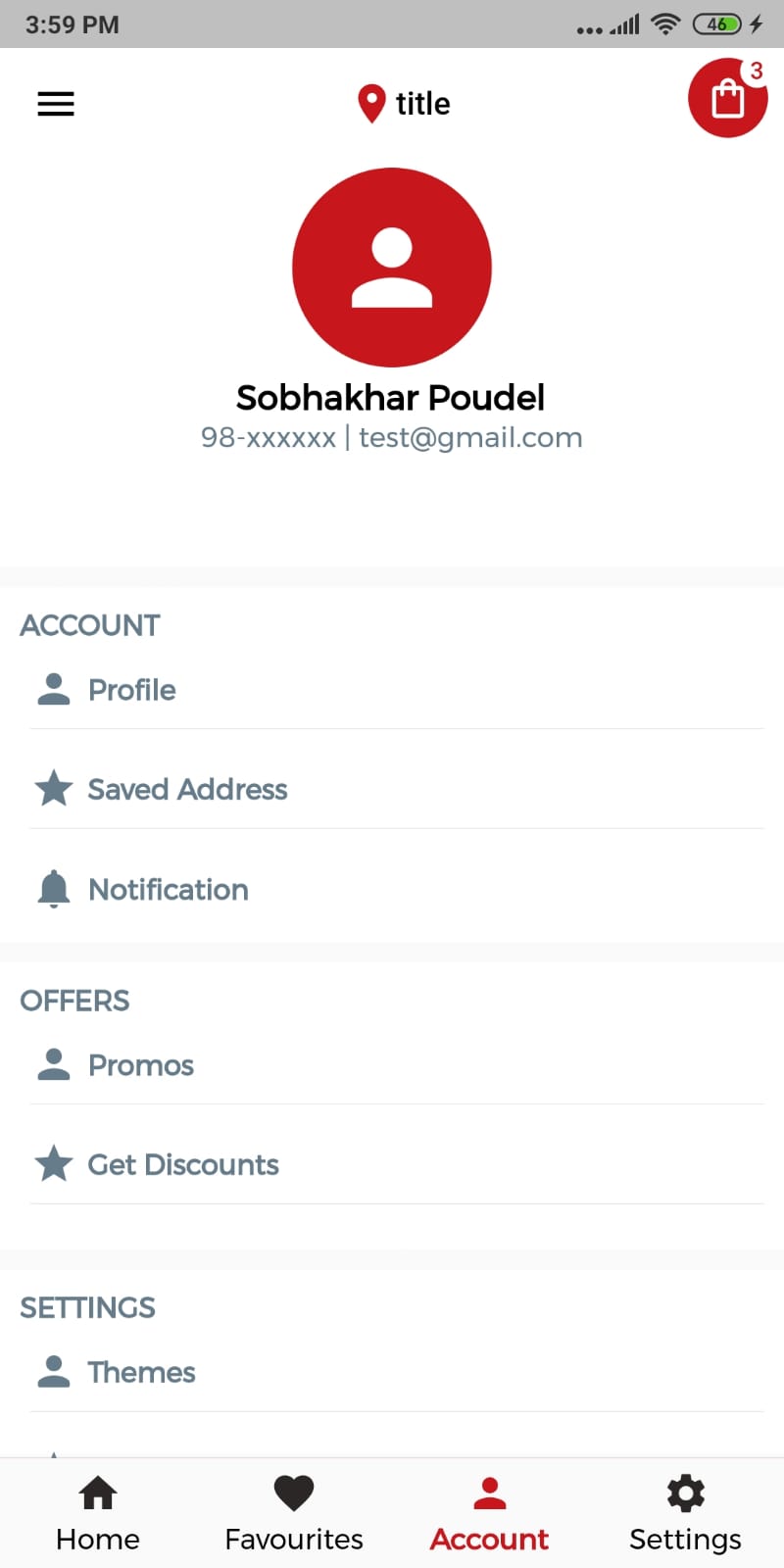Switch to the Favourites tab

[x=294, y=1514]
